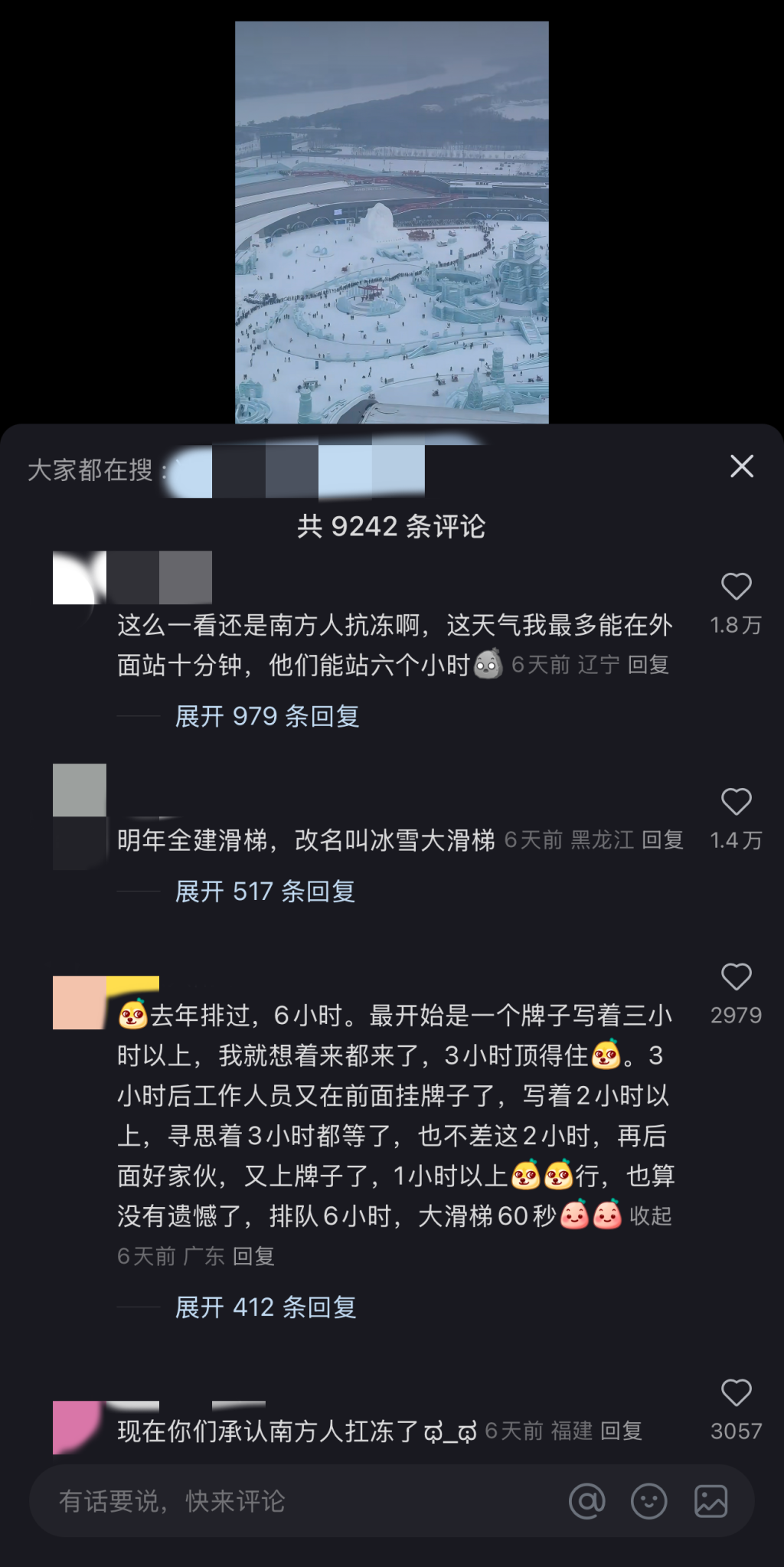Screen dimensions: 784x1567
Task: Like the 福建 comment about 南方人扛冻
Action: (x=736, y=1393)
